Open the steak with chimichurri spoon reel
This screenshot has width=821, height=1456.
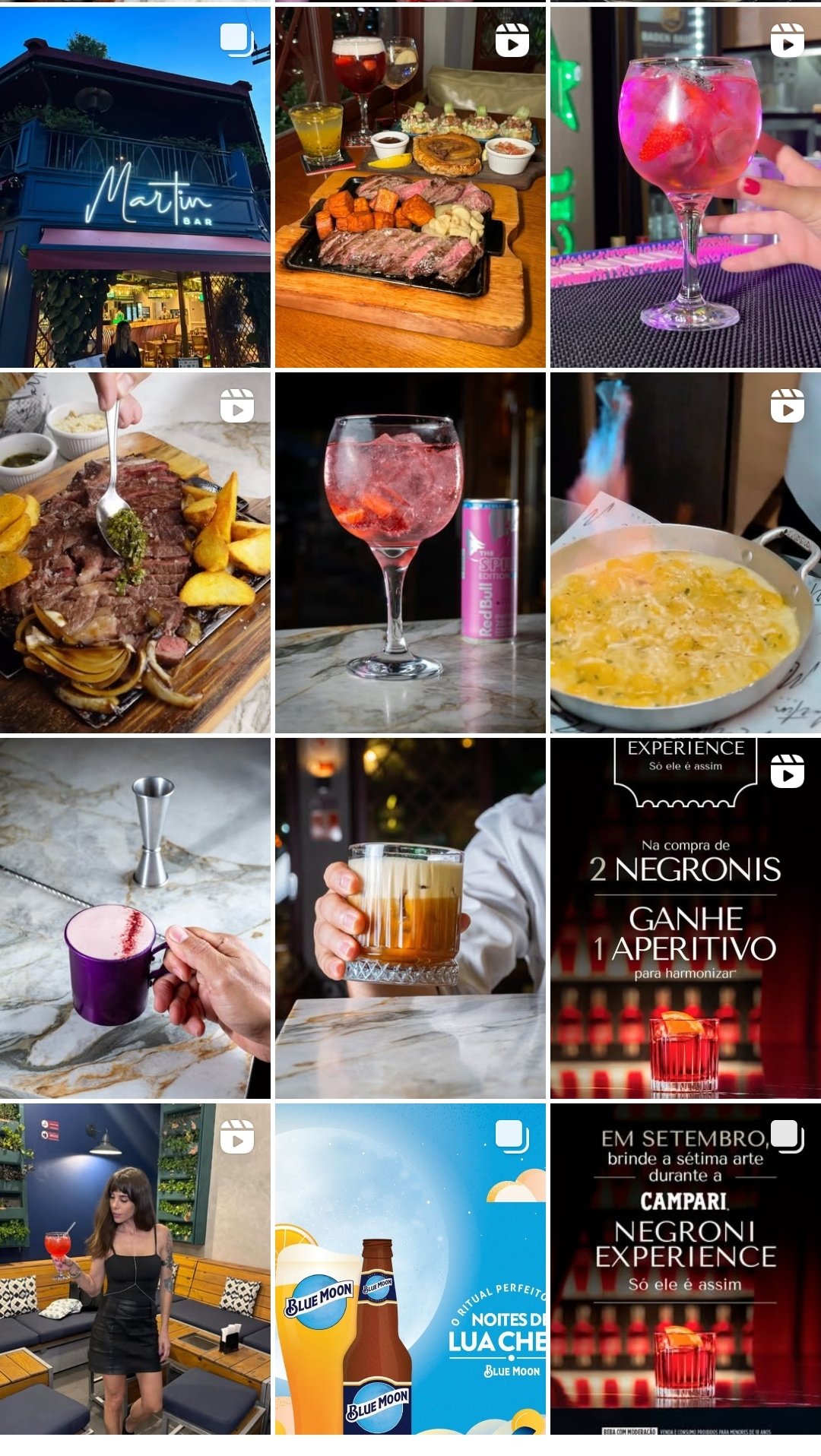click(x=135, y=552)
